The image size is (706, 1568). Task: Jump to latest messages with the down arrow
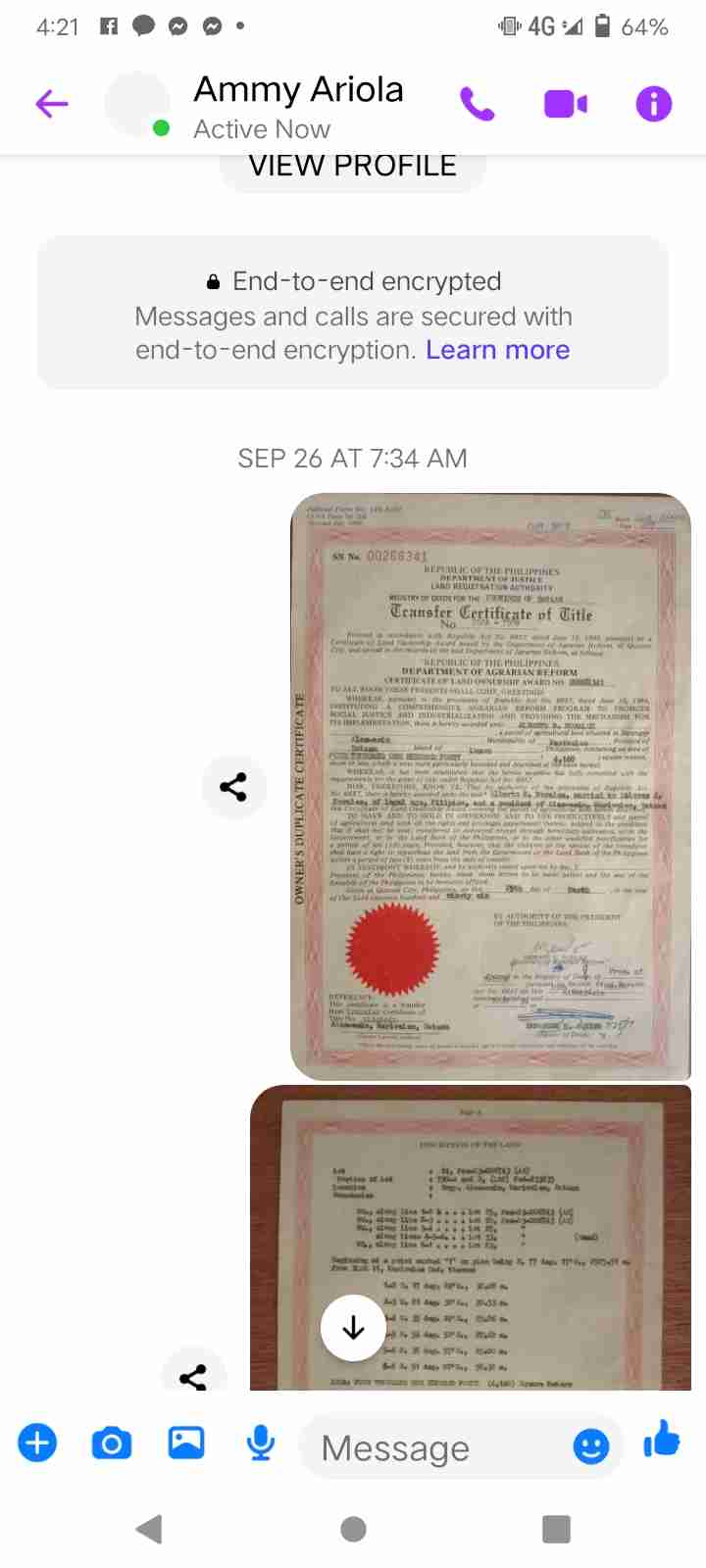tap(353, 1328)
